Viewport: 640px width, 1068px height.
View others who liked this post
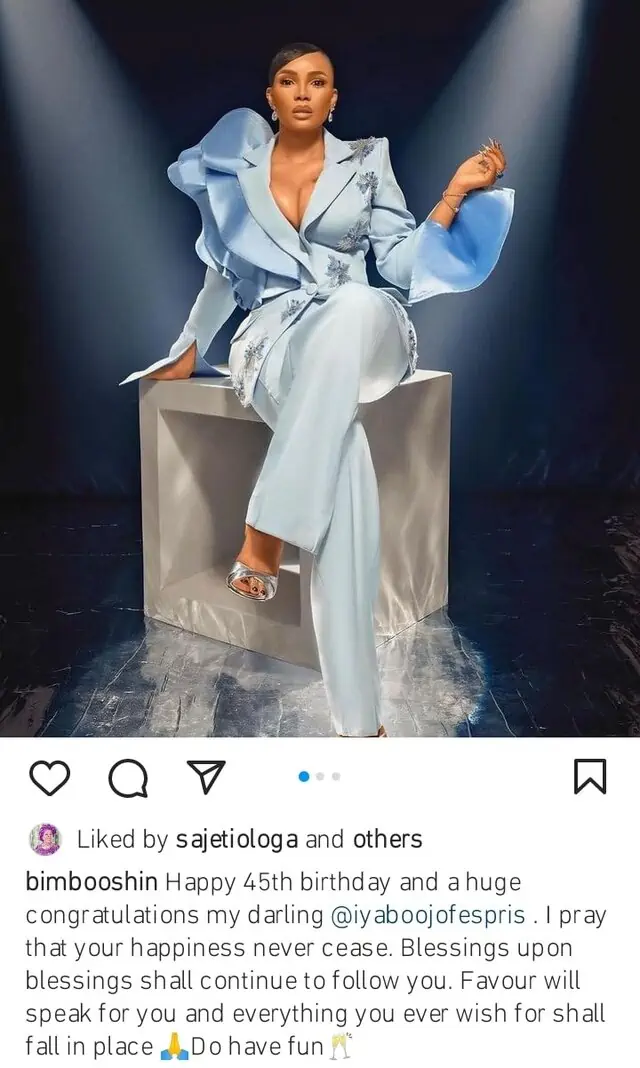[388, 839]
